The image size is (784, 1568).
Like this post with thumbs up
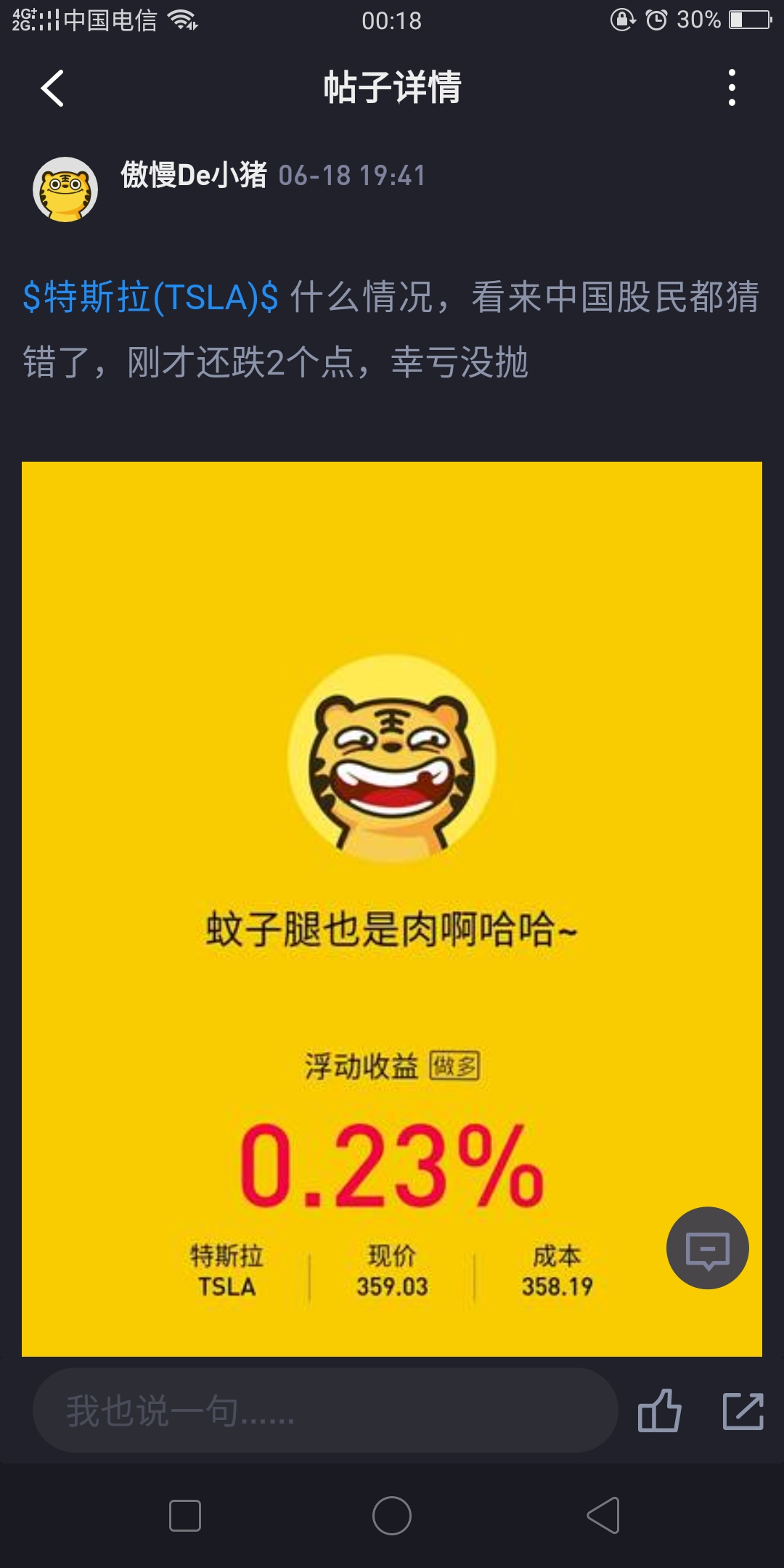659,1410
